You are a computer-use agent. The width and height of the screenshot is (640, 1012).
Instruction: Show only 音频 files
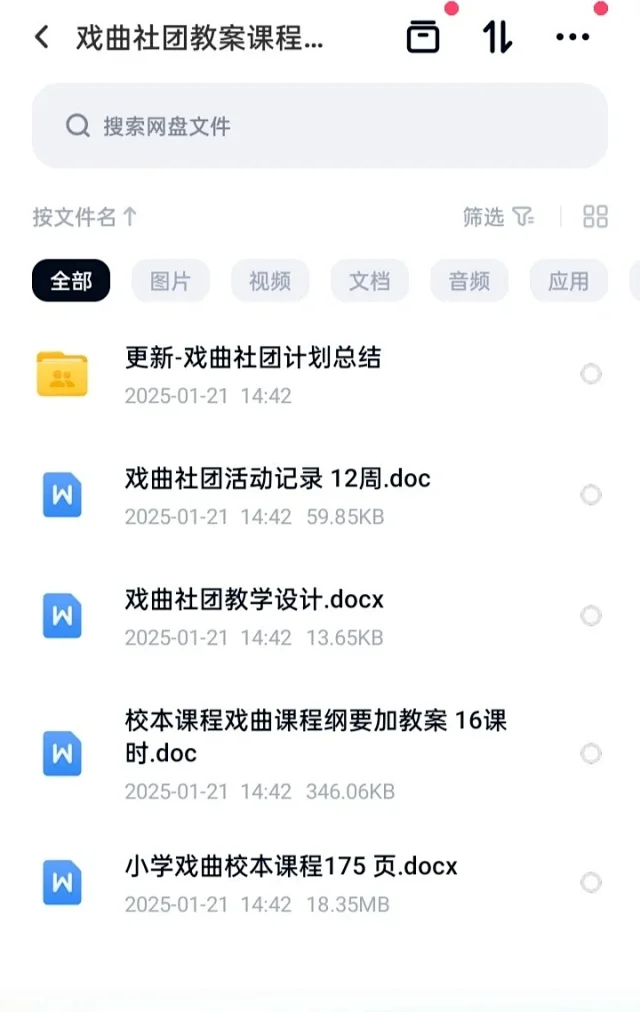point(469,281)
